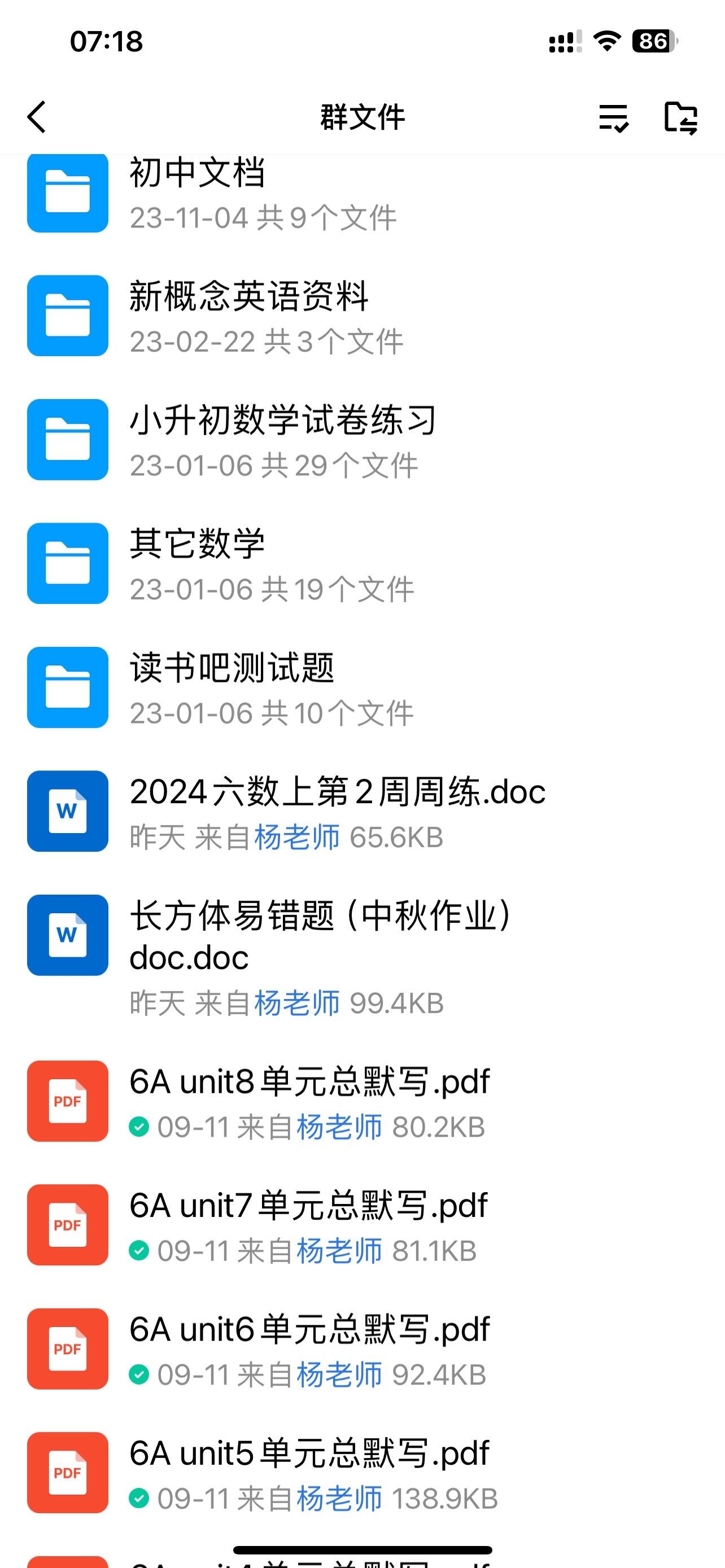Viewport: 725px width, 1568px height.
Task: Open the multi-select list icon
Action: click(x=614, y=117)
